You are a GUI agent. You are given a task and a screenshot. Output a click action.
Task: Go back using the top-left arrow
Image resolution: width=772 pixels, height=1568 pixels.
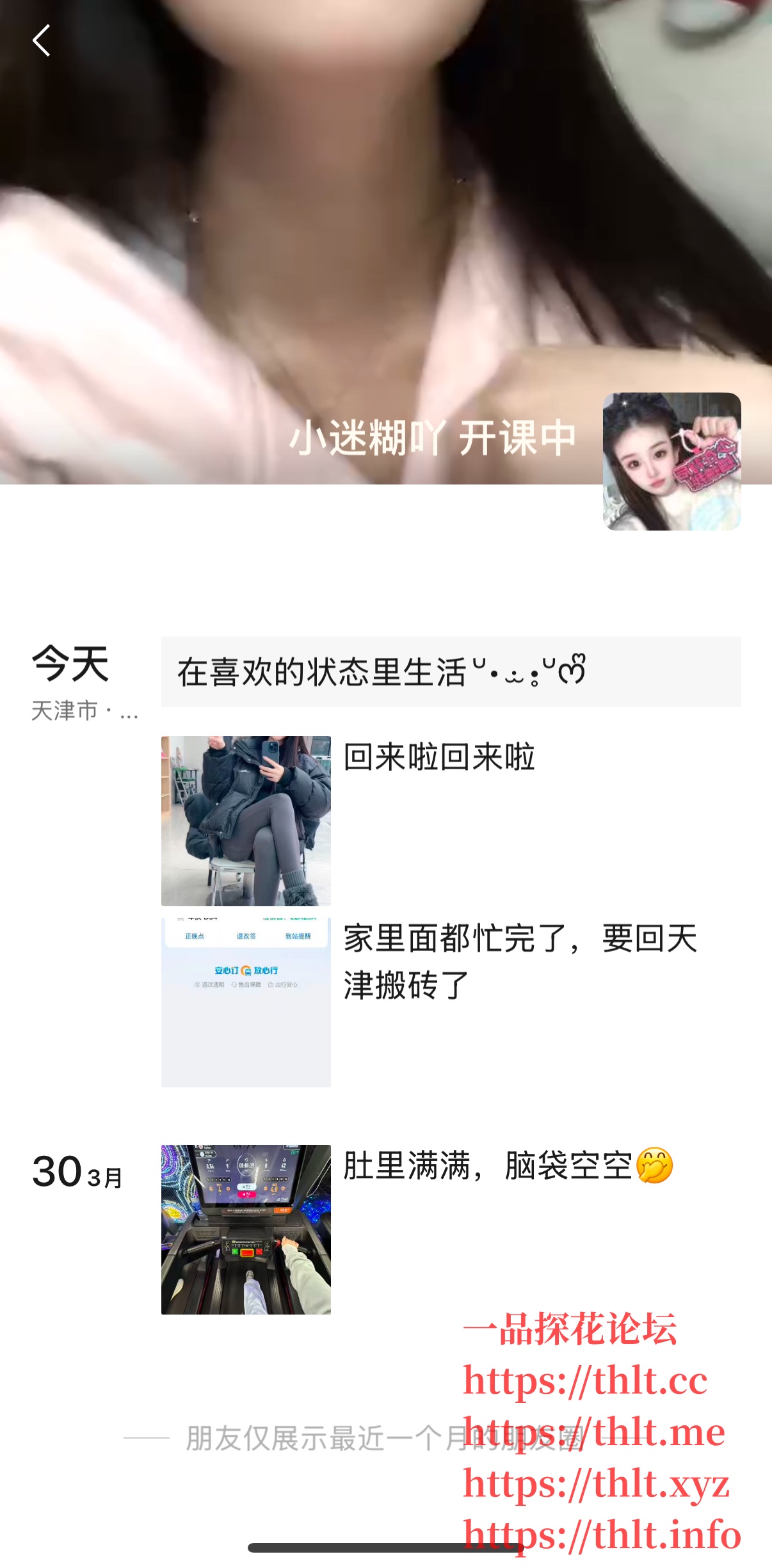tap(42, 41)
